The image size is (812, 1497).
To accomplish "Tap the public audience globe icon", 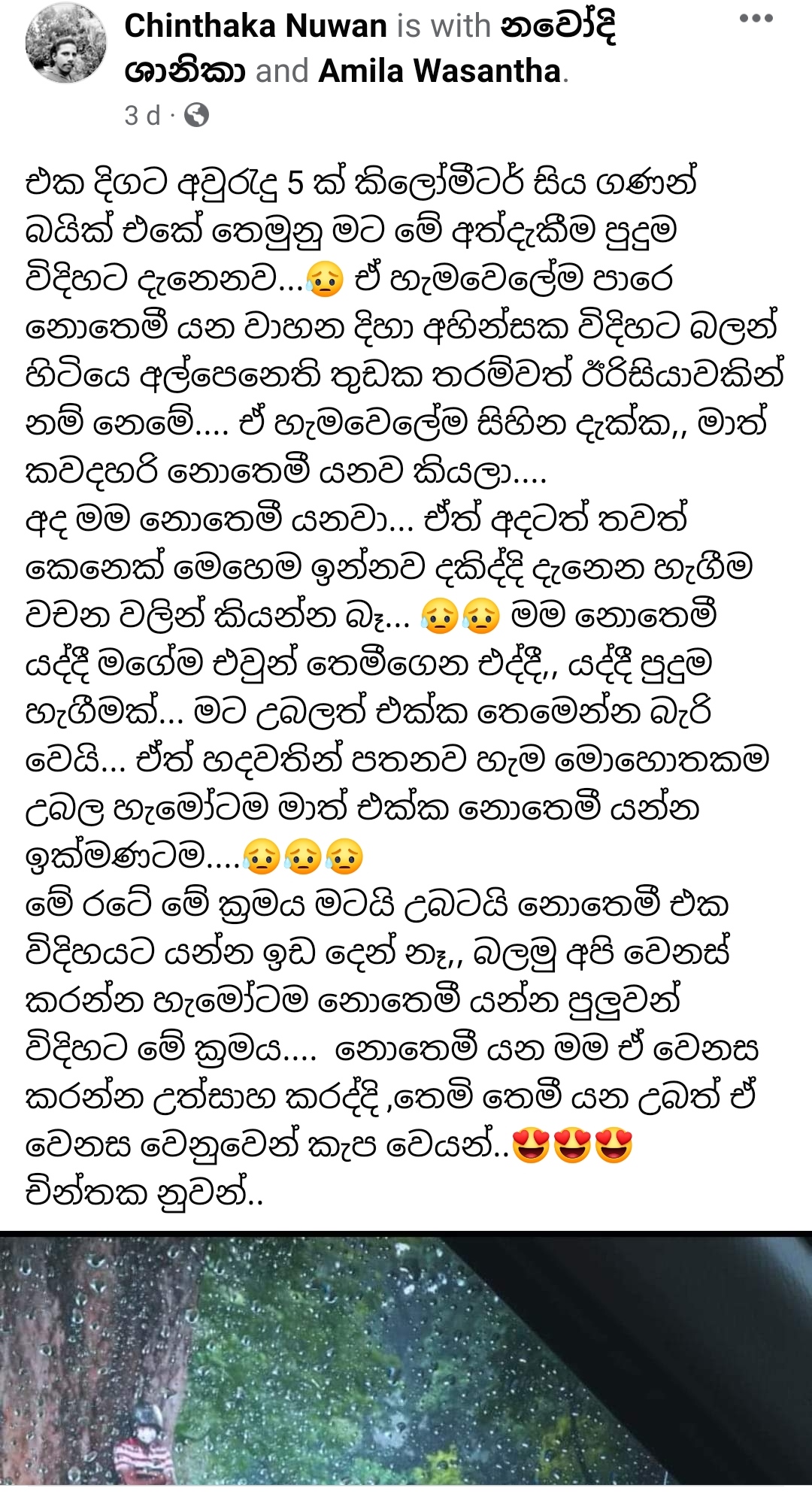I will pyautogui.click(x=196, y=116).
